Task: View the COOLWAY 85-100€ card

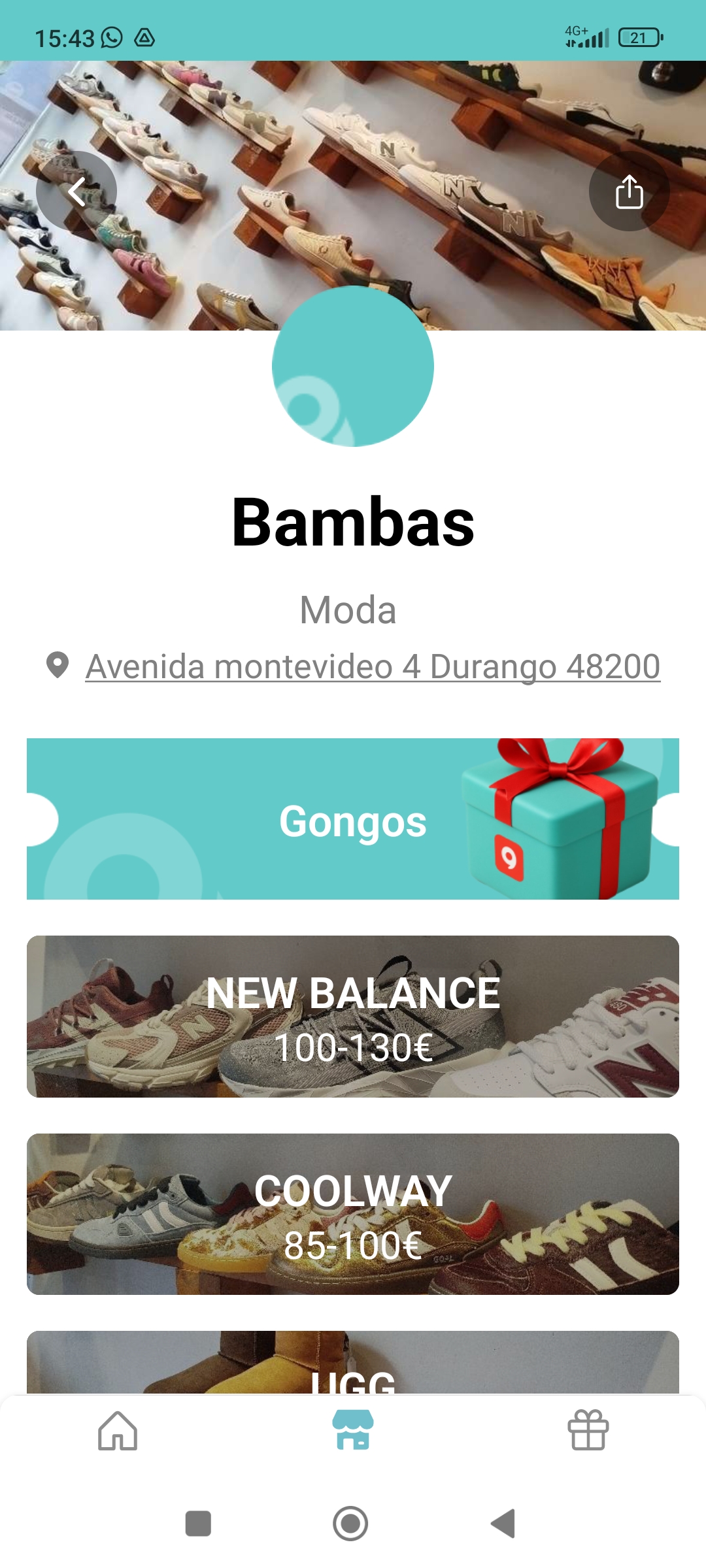Action: 353,1214
